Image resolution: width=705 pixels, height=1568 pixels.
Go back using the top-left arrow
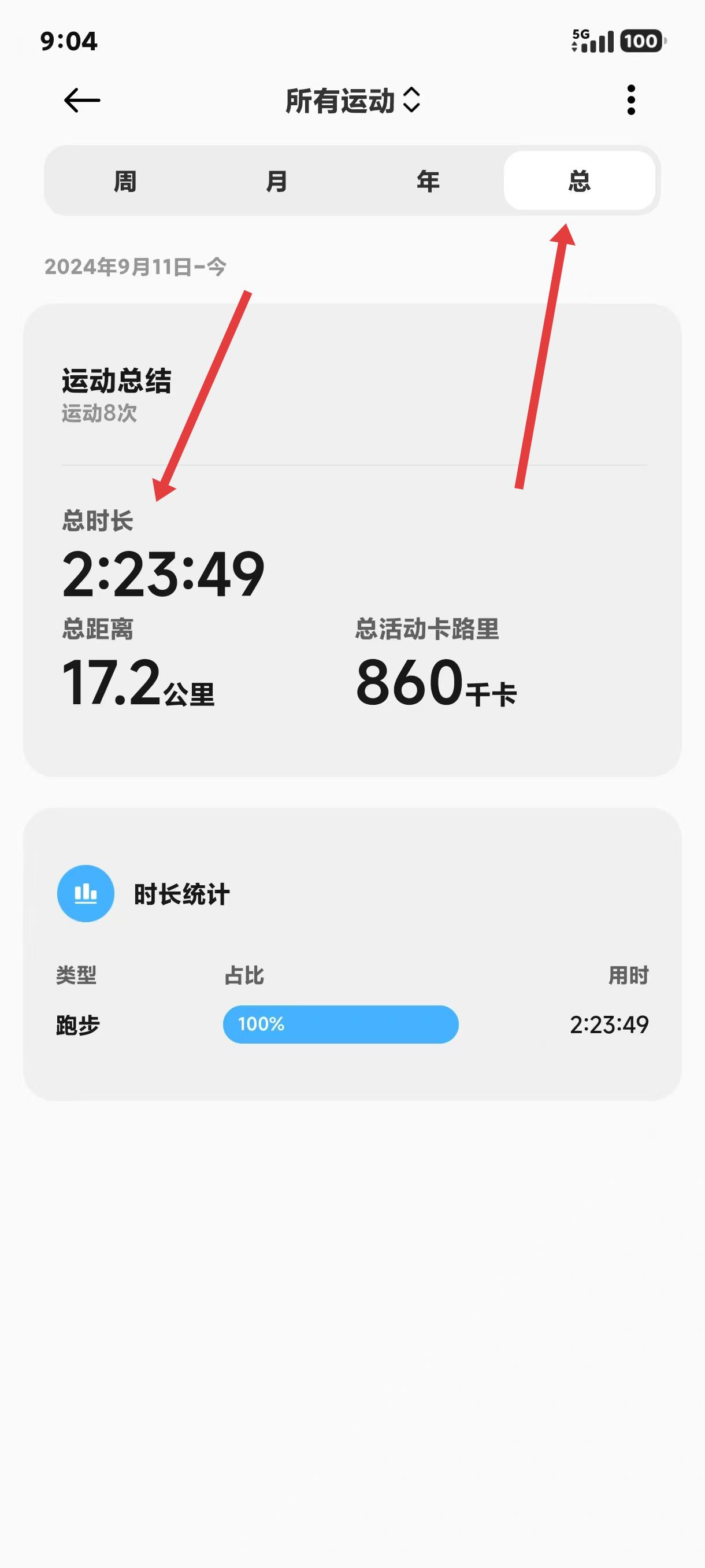82,101
